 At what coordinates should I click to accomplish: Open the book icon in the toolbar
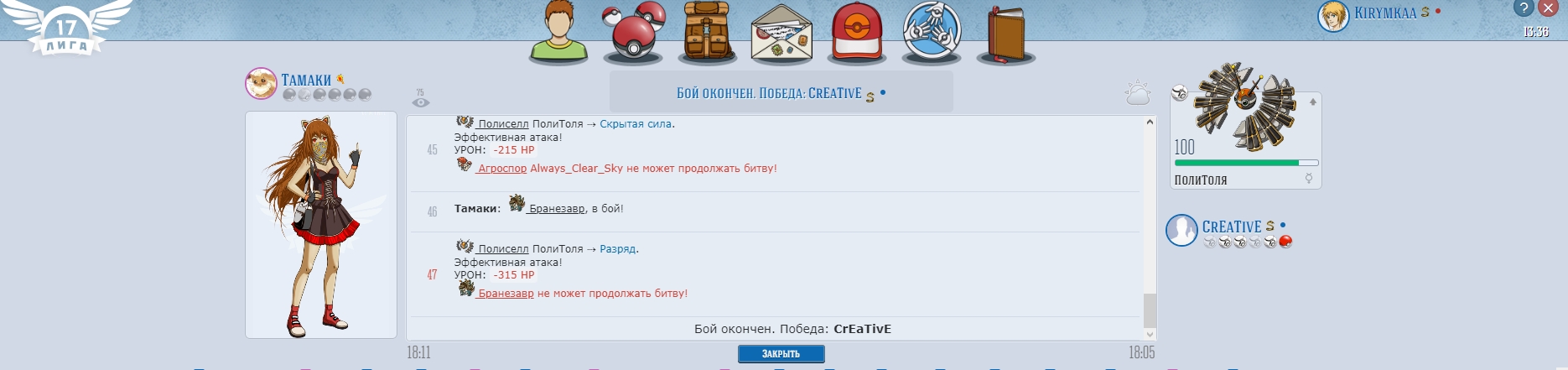coord(1005,35)
